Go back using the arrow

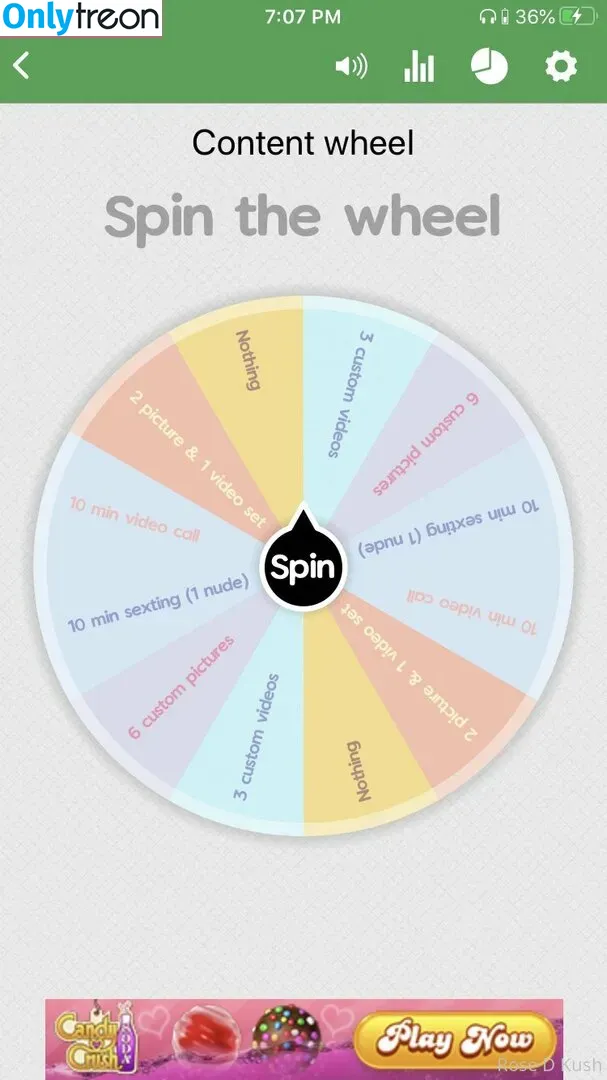(x=21, y=66)
